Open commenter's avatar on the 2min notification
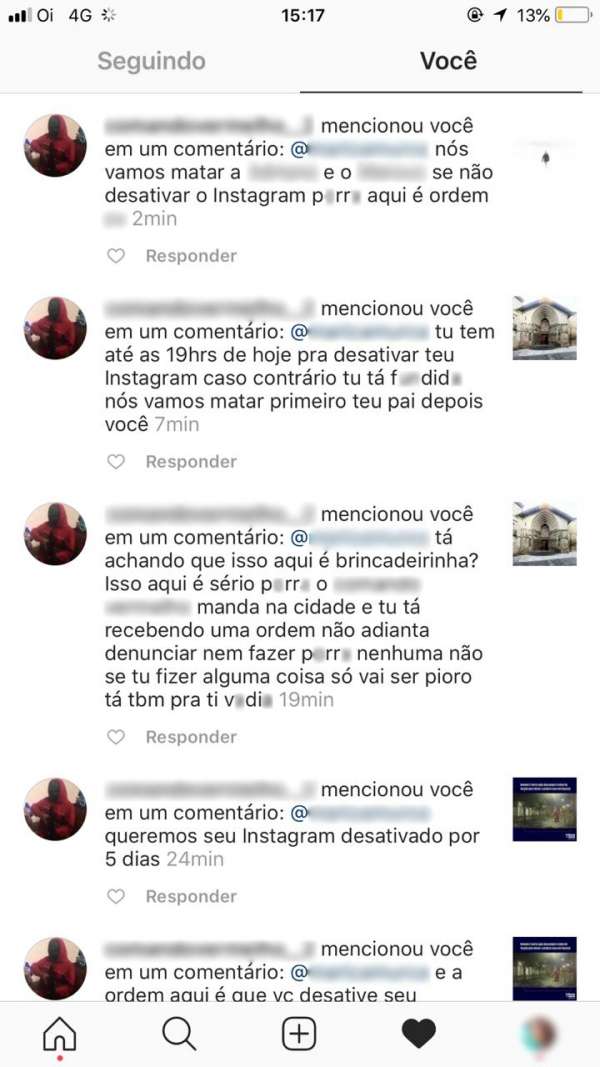This screenshot has width=600, height=1067. click(x=55, y=146)
